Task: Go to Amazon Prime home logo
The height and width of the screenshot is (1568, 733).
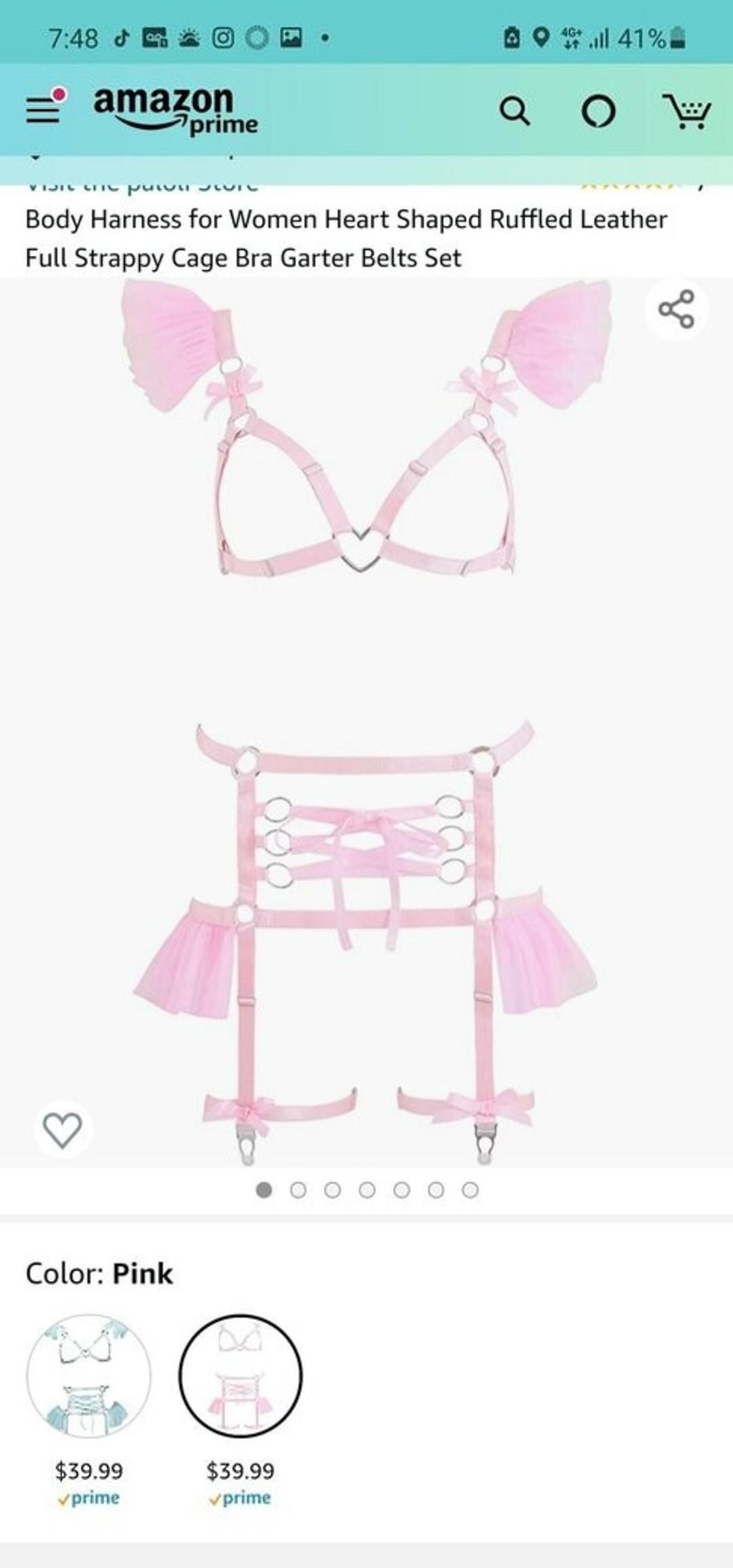Action: pos(175,110)
